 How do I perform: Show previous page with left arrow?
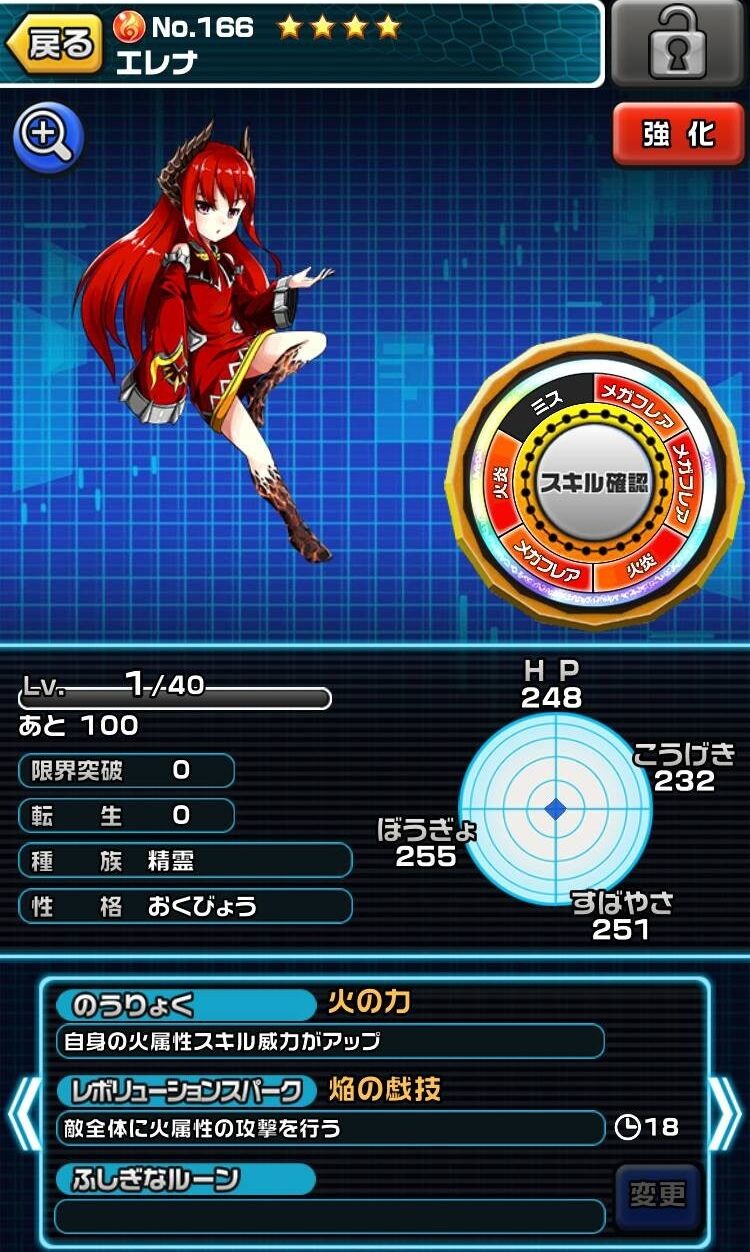(24, 1113)
